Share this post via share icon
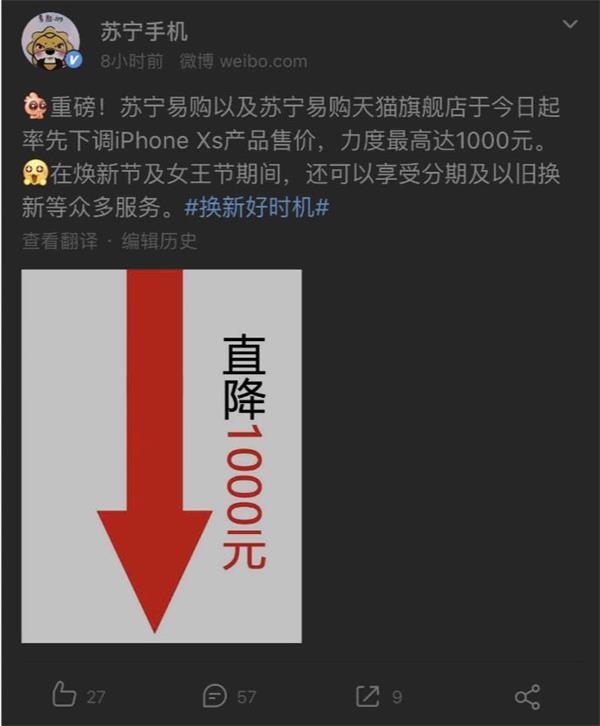This screenshot has height=726, width=600. 527,695
